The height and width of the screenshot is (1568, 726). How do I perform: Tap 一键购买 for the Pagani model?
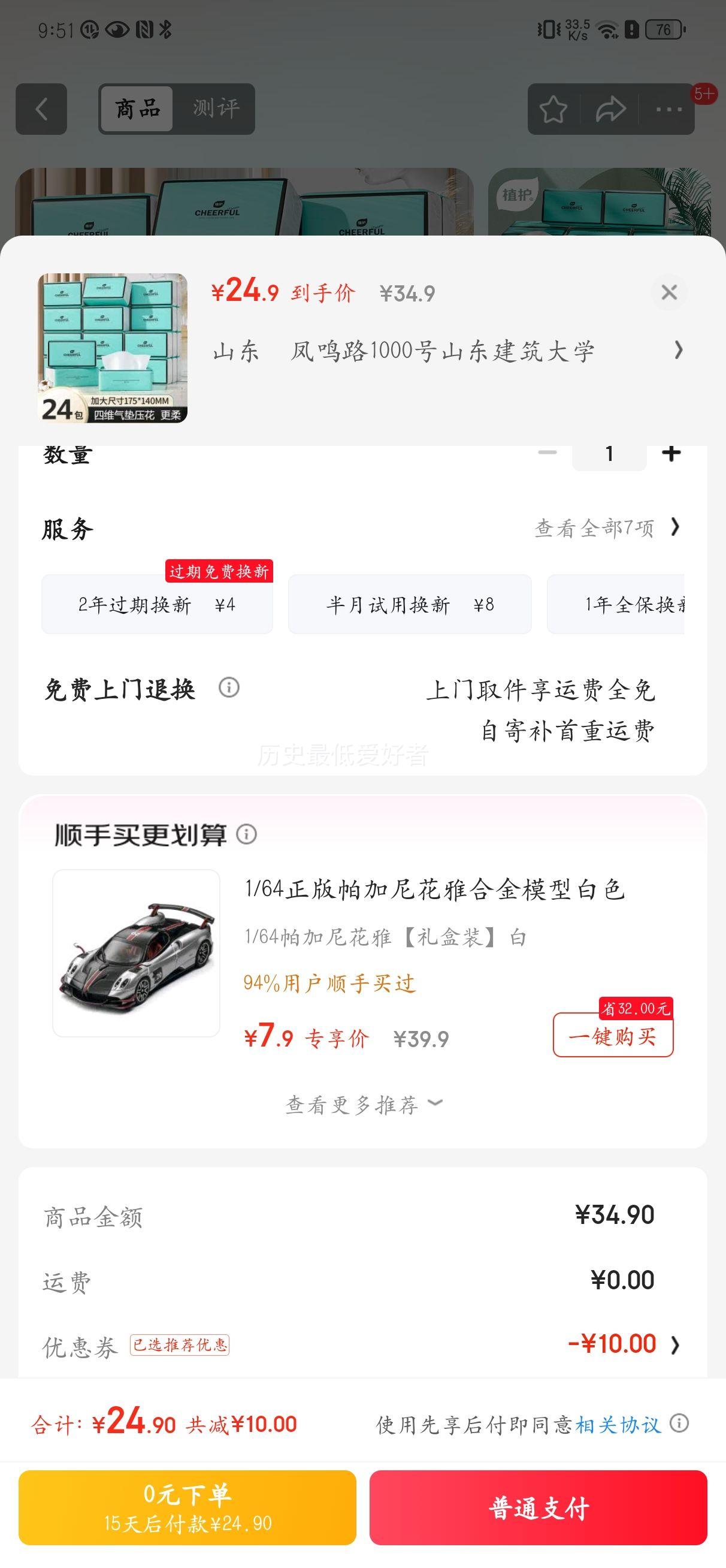(x=613, y=1035)
